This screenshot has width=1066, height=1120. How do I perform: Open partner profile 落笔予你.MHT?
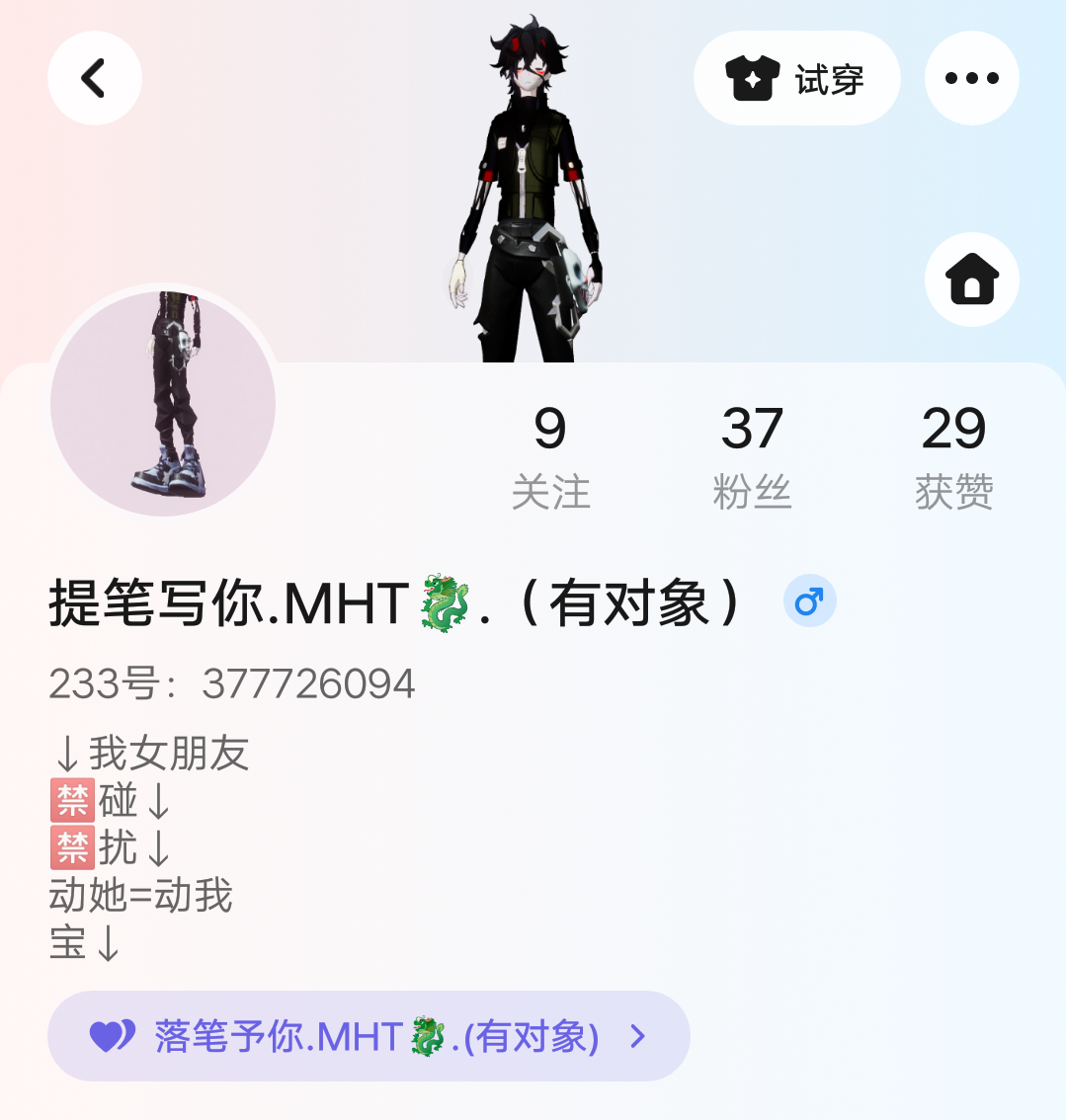coord(368,1036)
